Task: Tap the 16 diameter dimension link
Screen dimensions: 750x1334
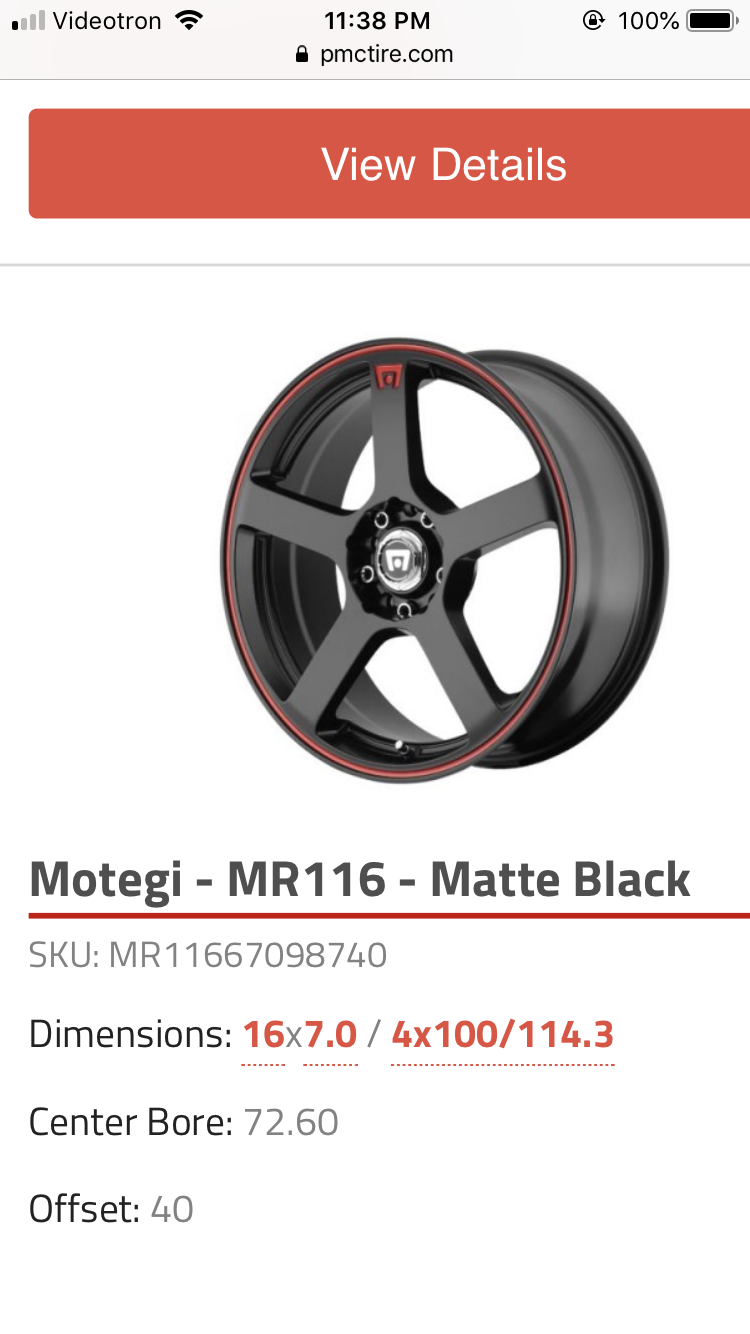Action: tap(264, 1034)
